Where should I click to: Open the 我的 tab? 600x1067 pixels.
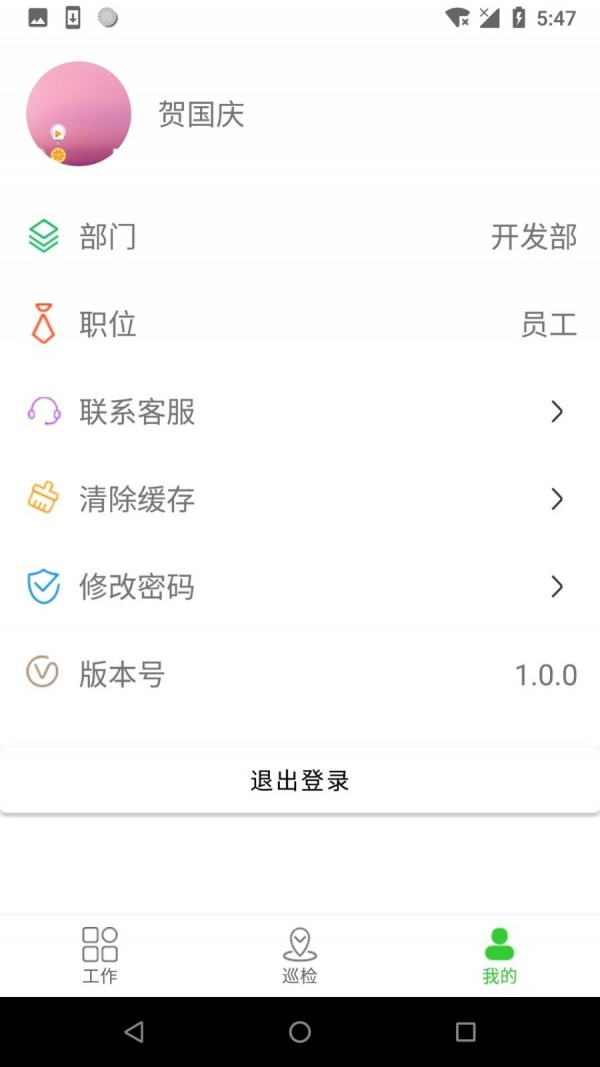pos(499,956)
